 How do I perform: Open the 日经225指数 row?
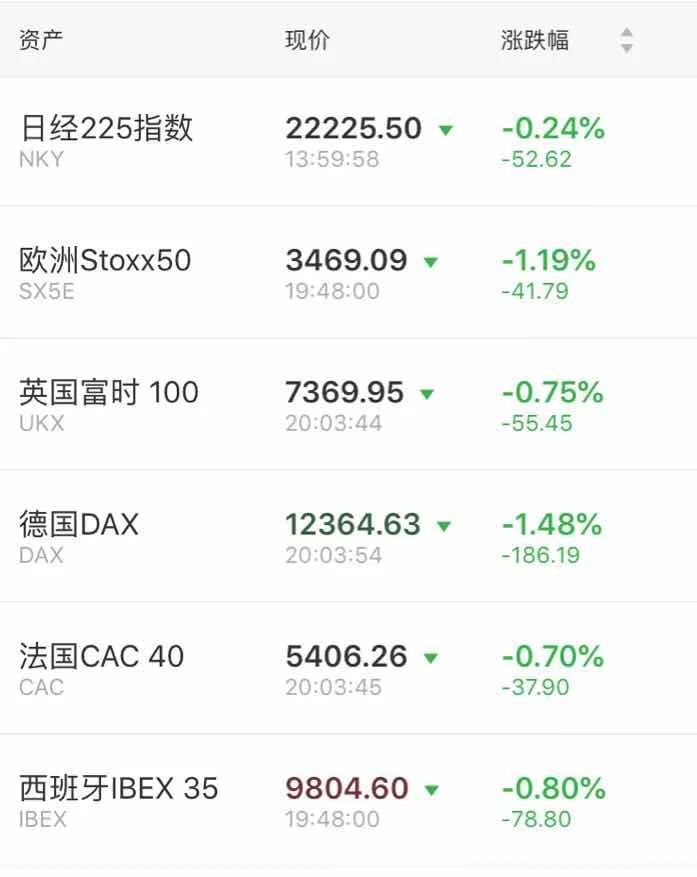106,130
